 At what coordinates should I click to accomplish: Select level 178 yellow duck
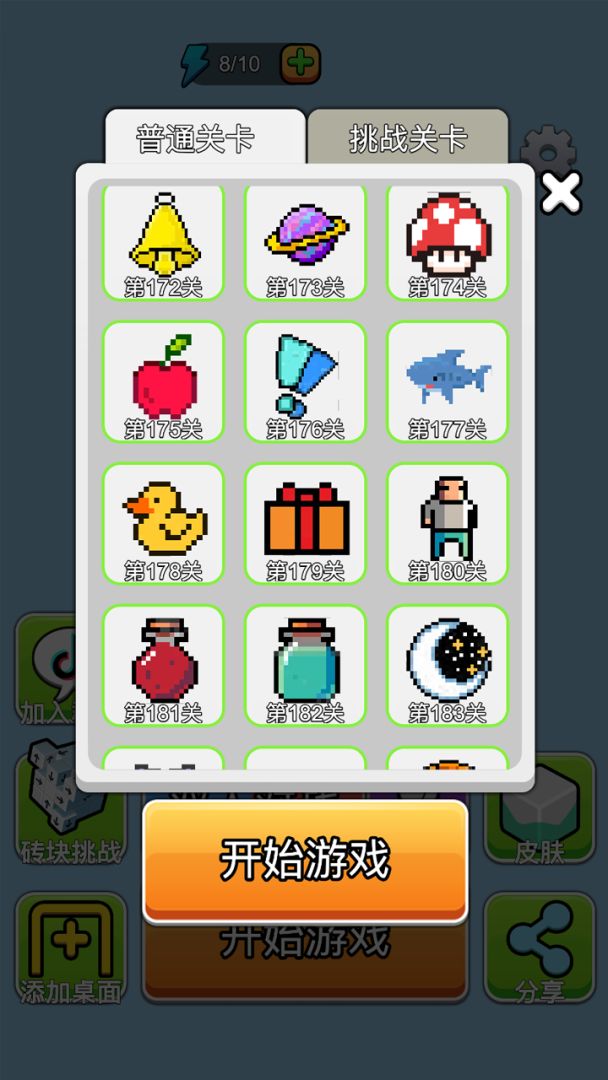click(x=163, y=524)
